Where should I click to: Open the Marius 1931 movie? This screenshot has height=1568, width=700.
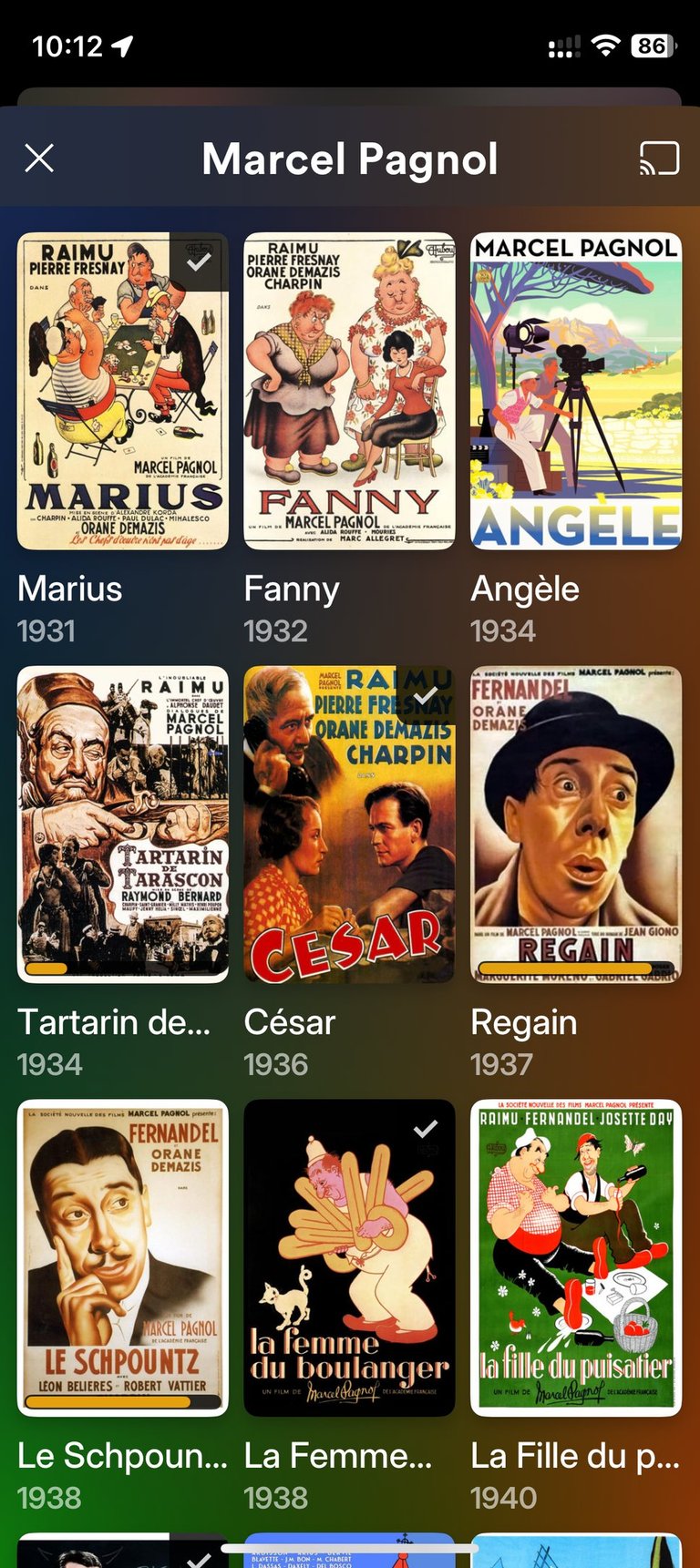point(122,392)
